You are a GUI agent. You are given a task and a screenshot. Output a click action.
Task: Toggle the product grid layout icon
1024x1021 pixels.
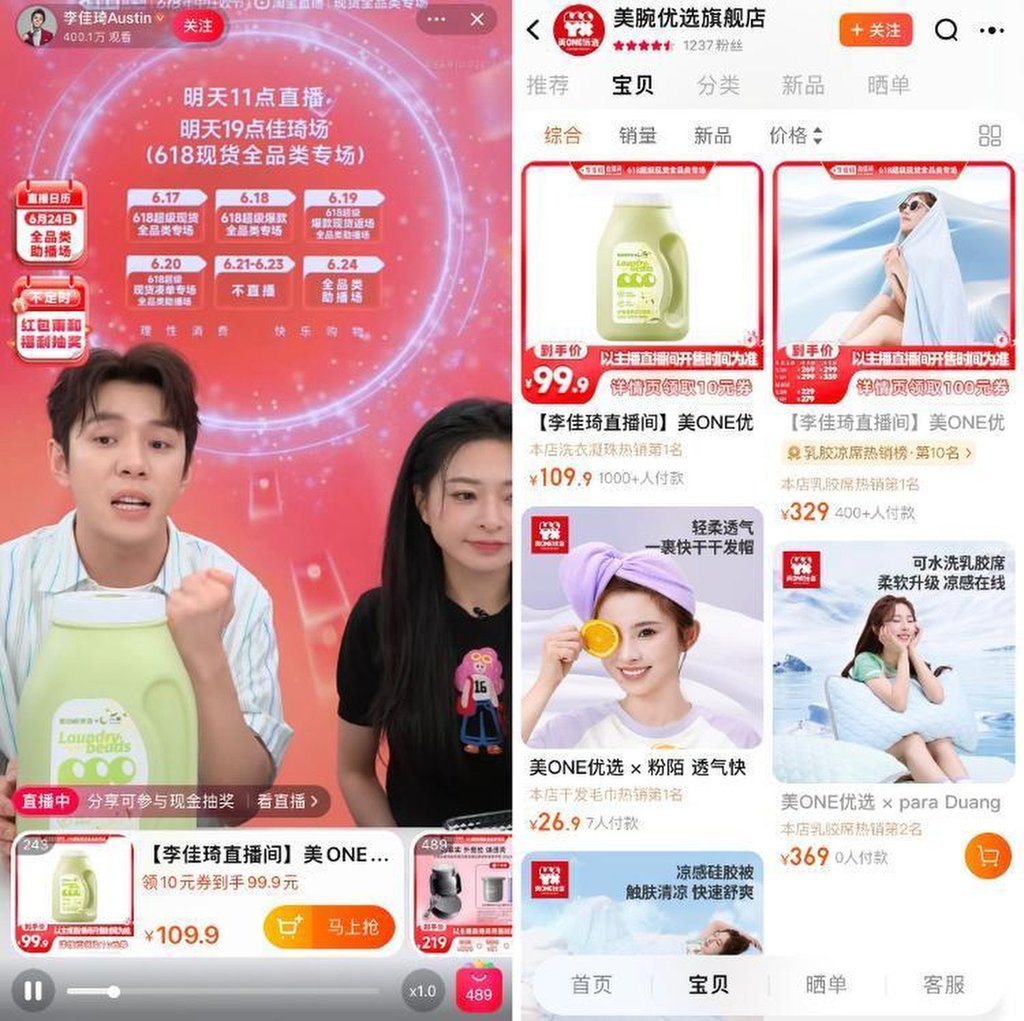point(989,136)
